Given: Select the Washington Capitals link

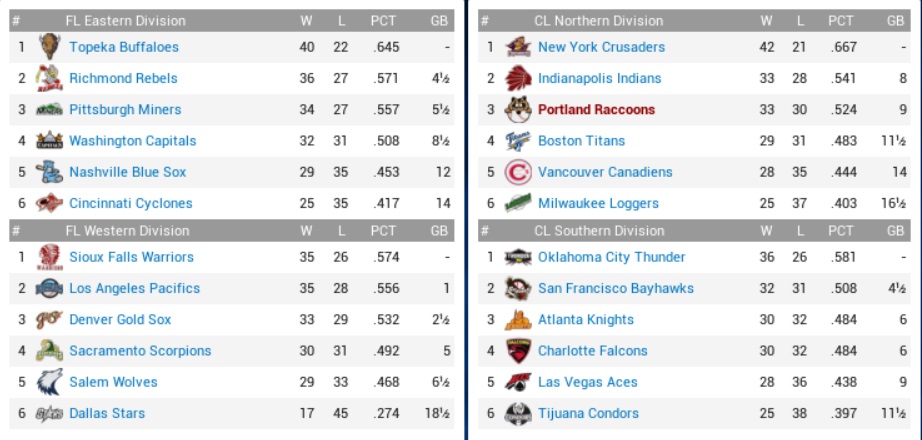Looking at the screenshot, I should (x=132, y=141).
